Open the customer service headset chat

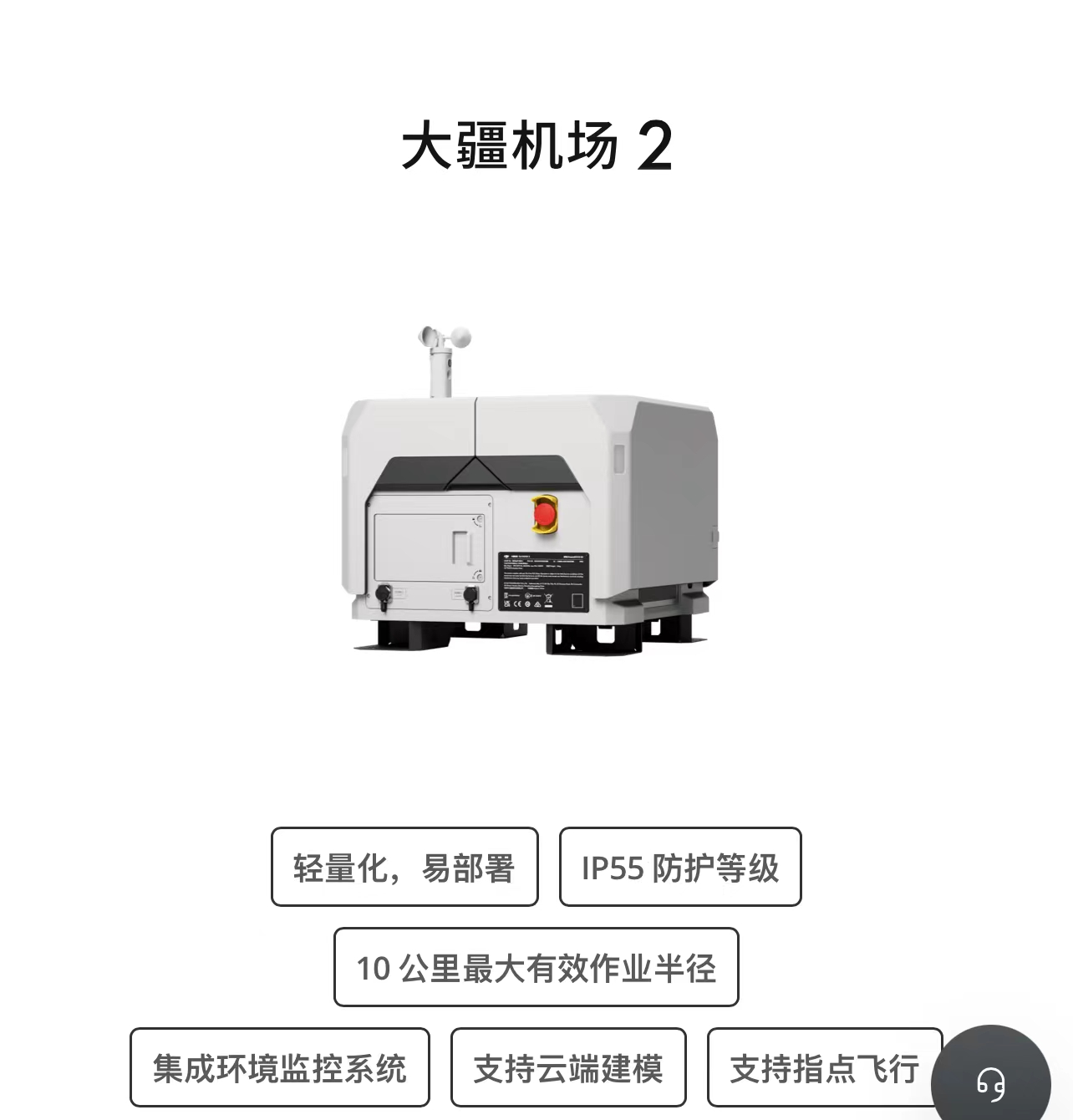point(990,1083)
